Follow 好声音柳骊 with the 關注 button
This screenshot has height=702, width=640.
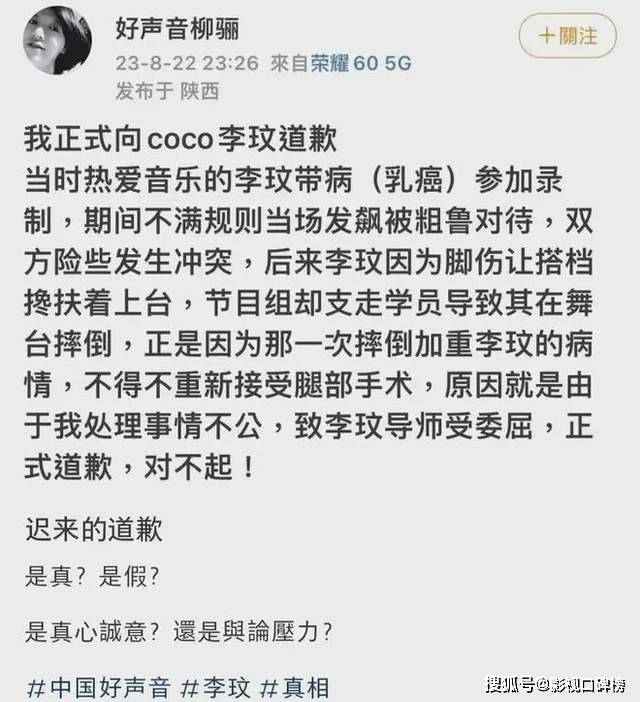point(569,36)
